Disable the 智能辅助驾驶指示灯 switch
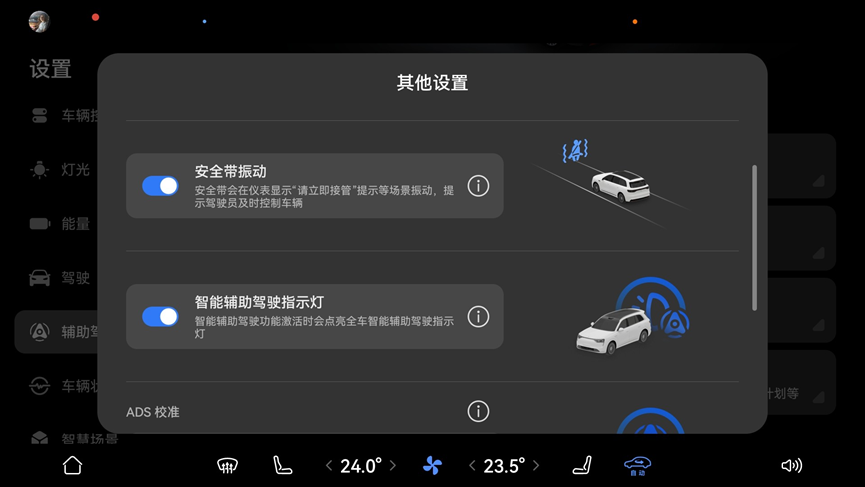Viewport: 865px width, 487px height. (160, 316)
